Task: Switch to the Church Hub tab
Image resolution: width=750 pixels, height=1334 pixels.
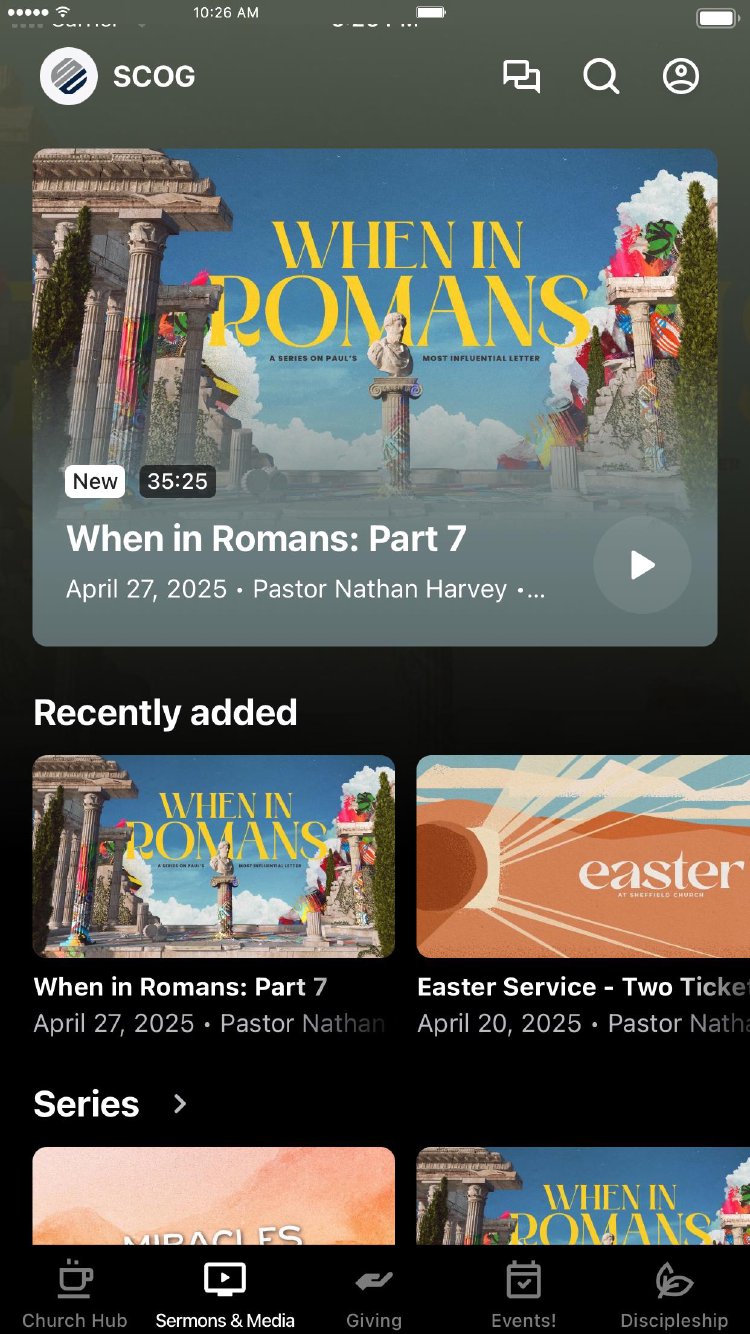Action: point(75,1294)
